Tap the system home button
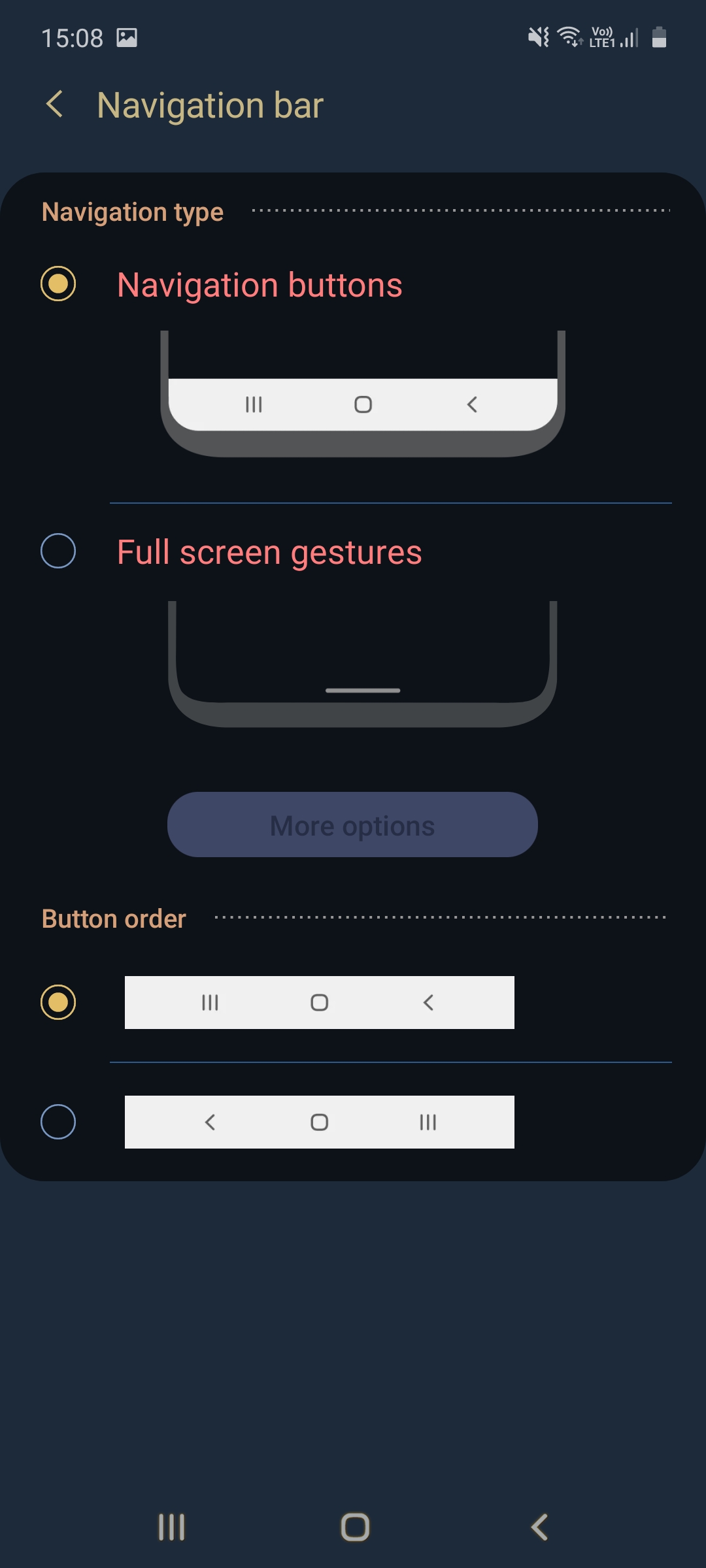 pyautogui.click(x=355, y=1527)
